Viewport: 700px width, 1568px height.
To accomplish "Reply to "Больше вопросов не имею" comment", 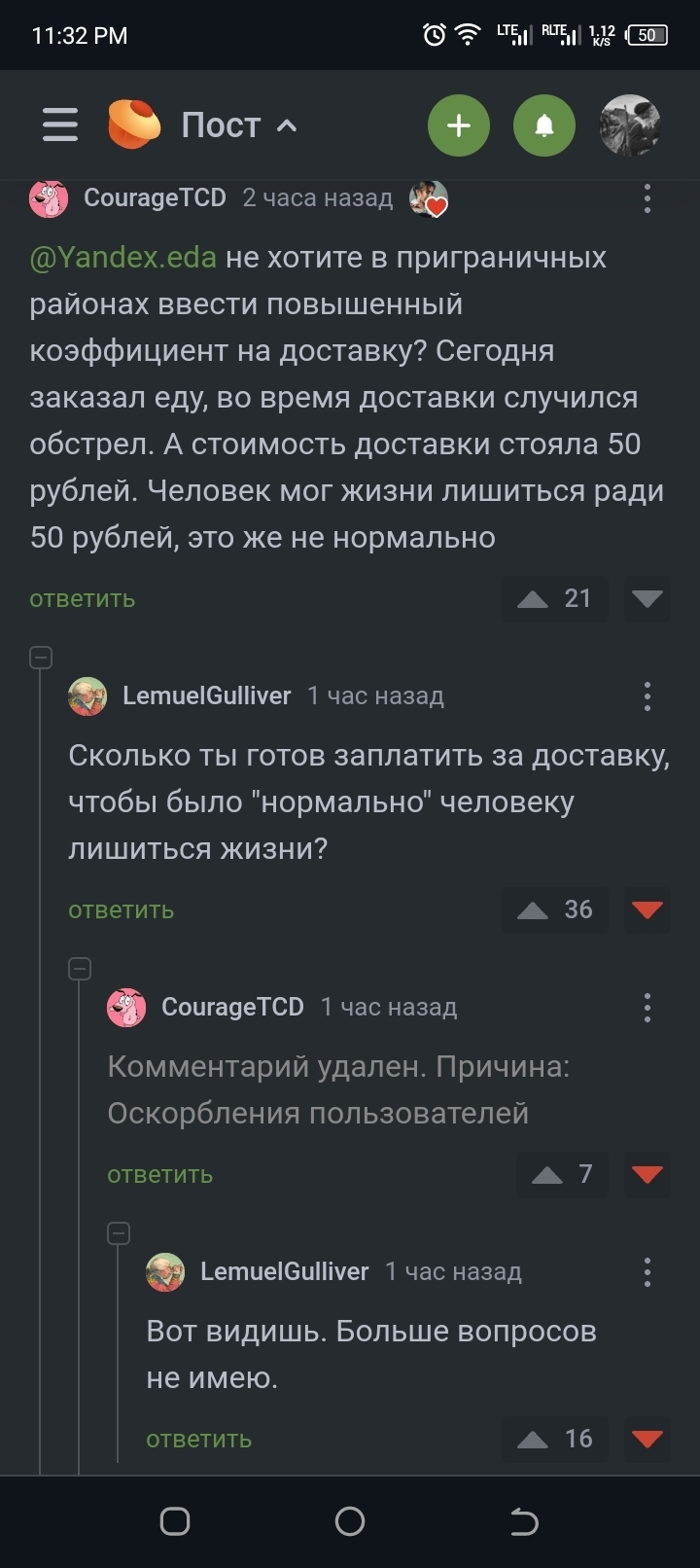I will [199, 1440].
